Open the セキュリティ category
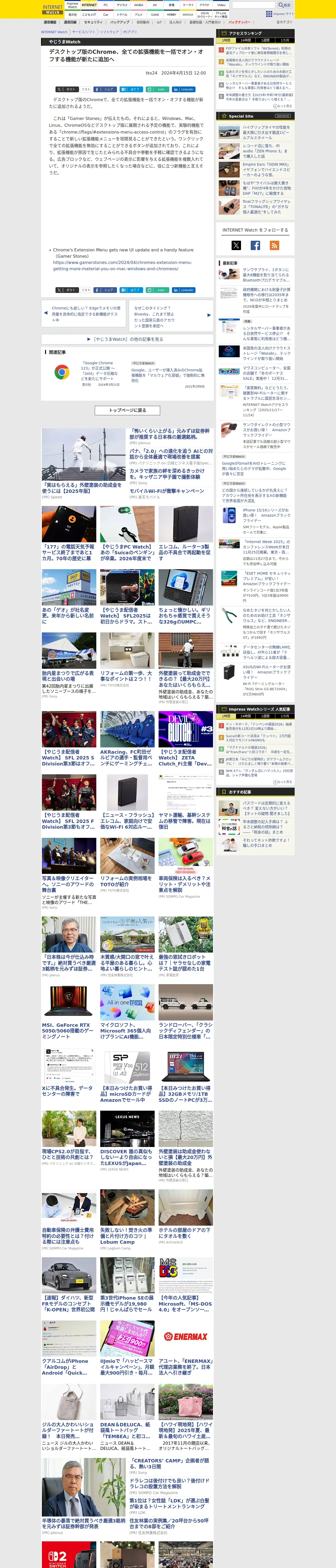 click(x=93, y=22)
